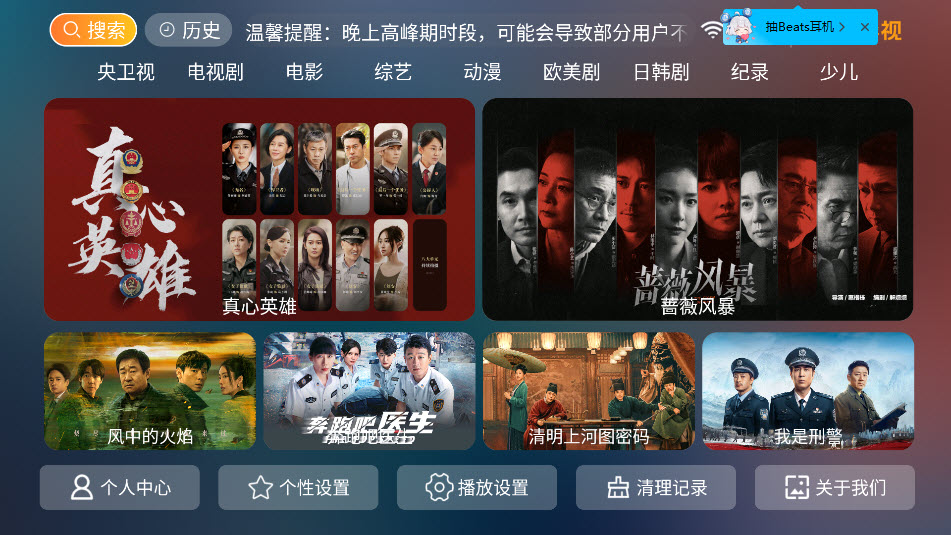
Task: Go to 个人中心
Action: click(x=120, y=488)
